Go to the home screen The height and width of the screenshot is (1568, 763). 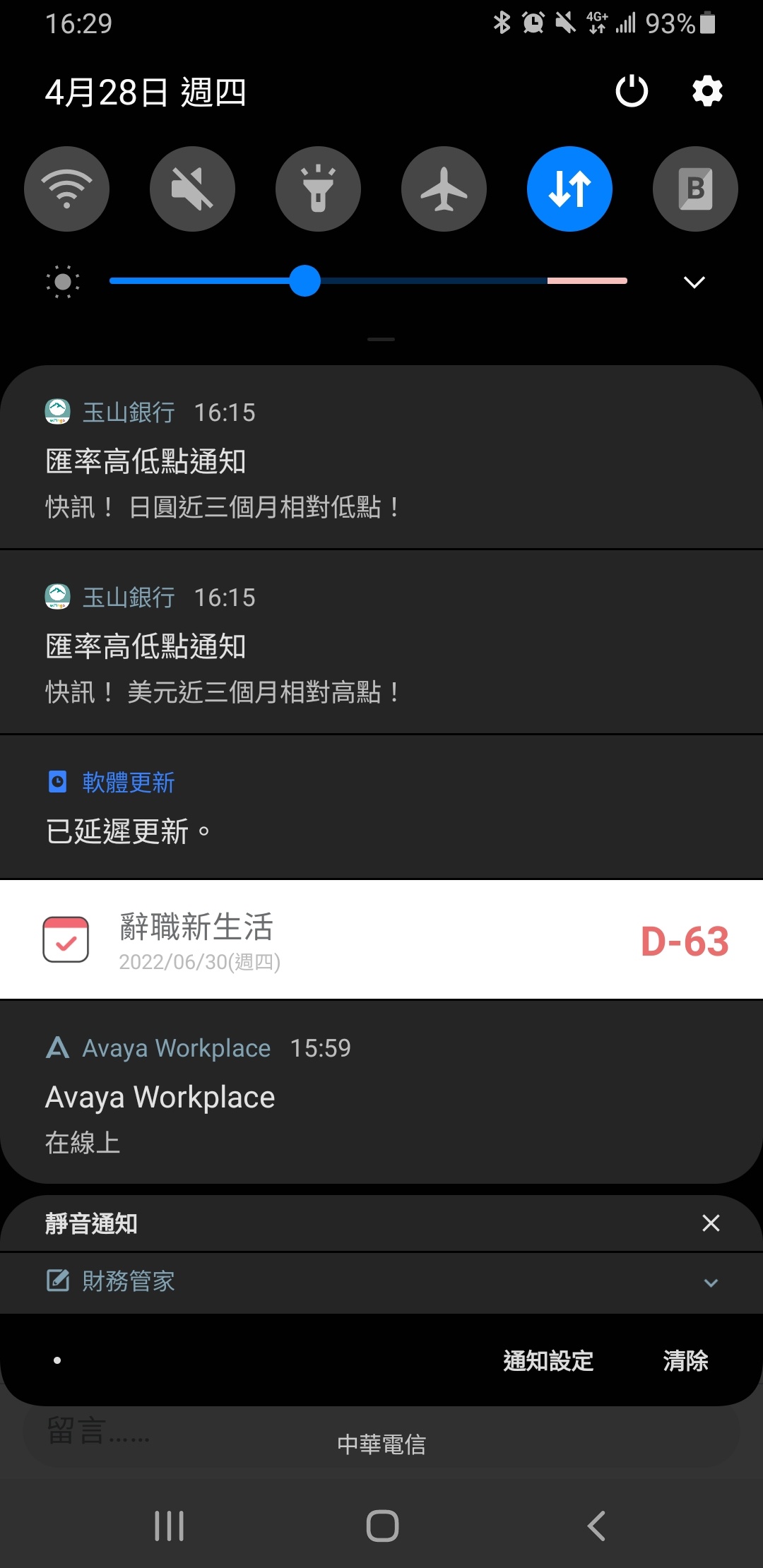pyautogui.click(x=382, y=1526)
